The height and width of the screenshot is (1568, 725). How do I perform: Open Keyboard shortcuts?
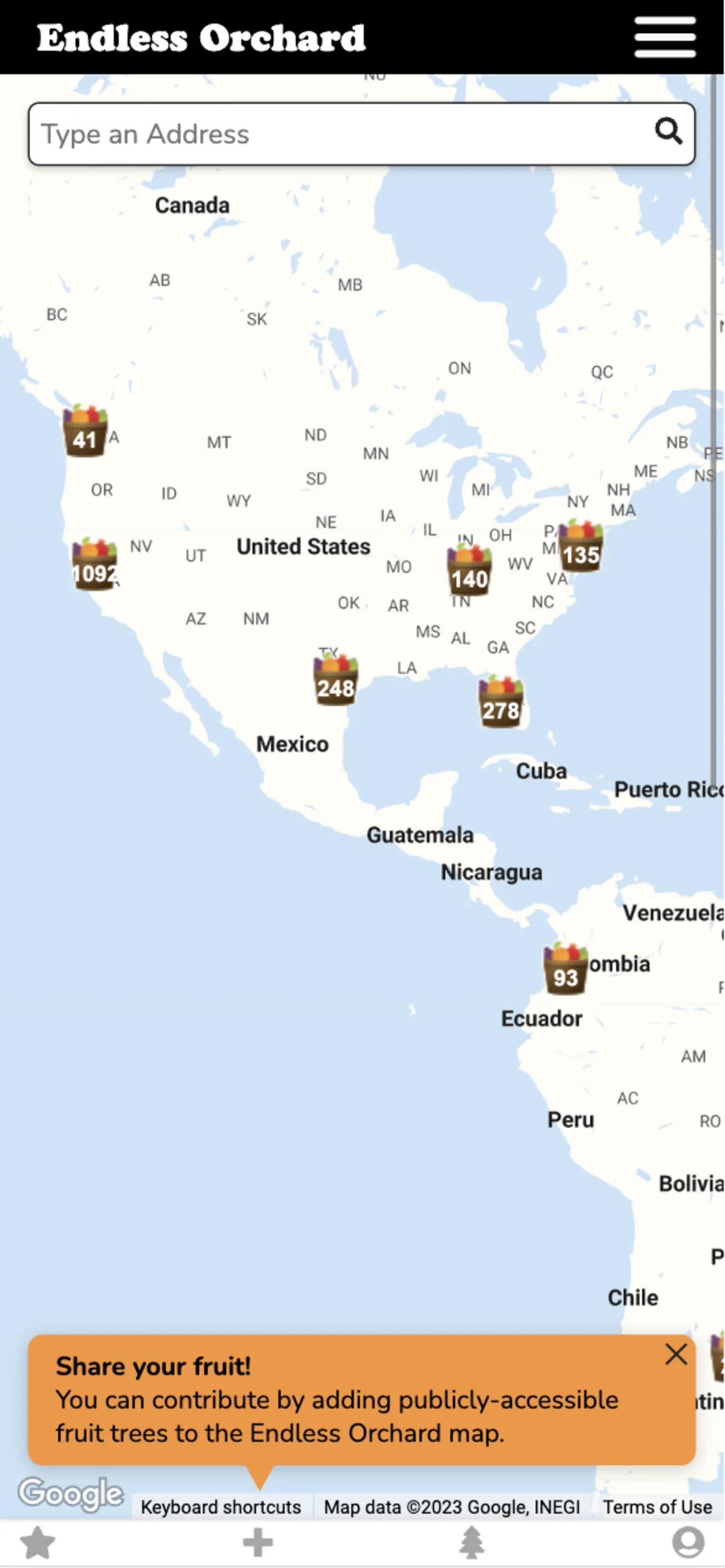221,1507
